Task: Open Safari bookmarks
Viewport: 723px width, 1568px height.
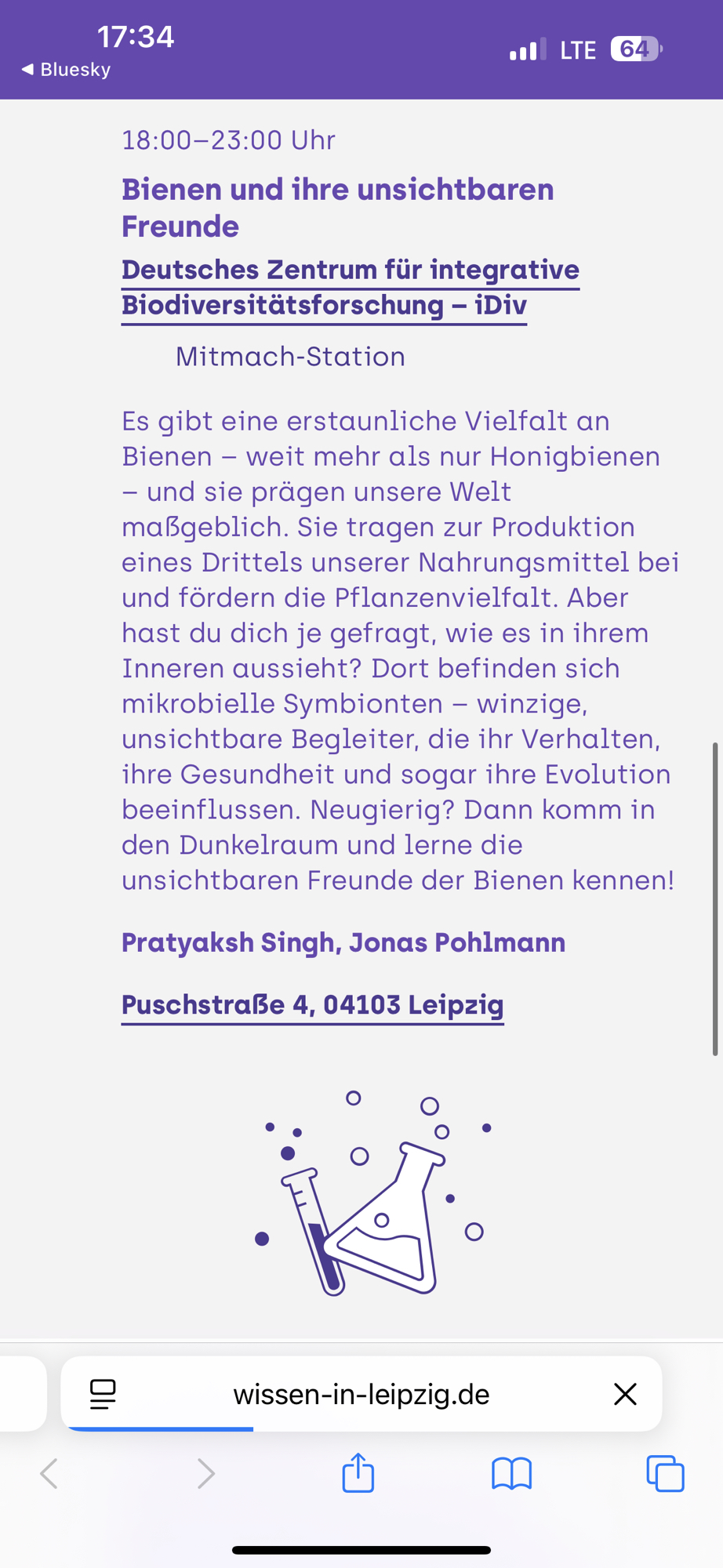Action: (511, 1474)
